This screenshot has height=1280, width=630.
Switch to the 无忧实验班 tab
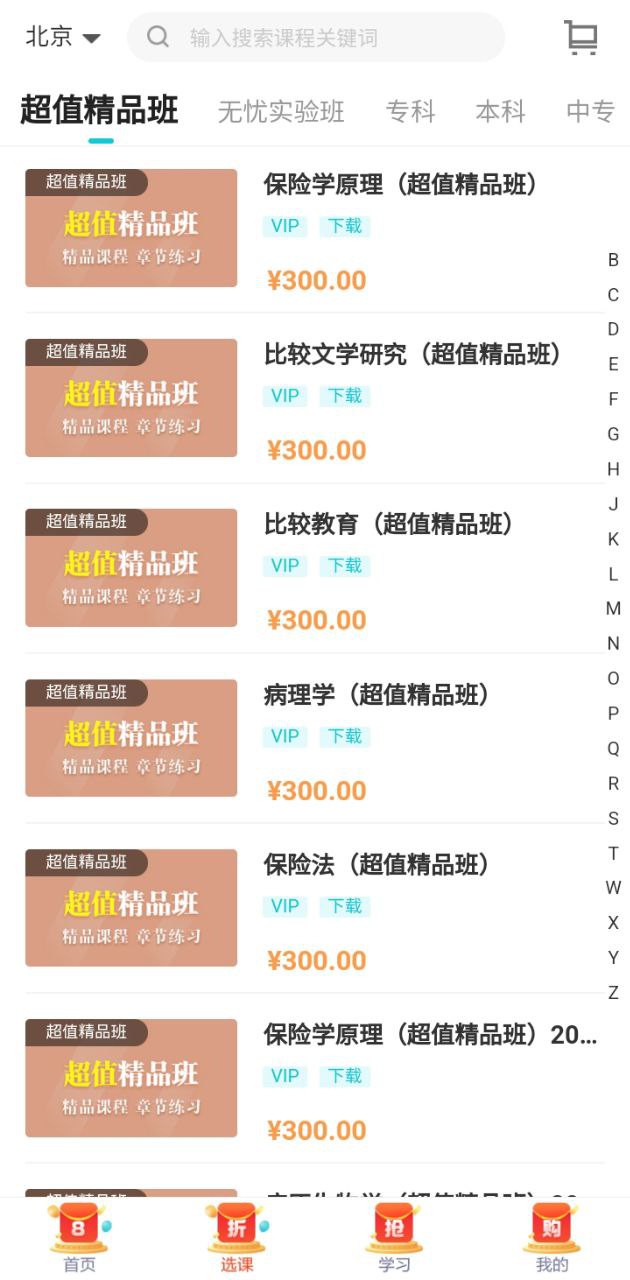(281, 112)
